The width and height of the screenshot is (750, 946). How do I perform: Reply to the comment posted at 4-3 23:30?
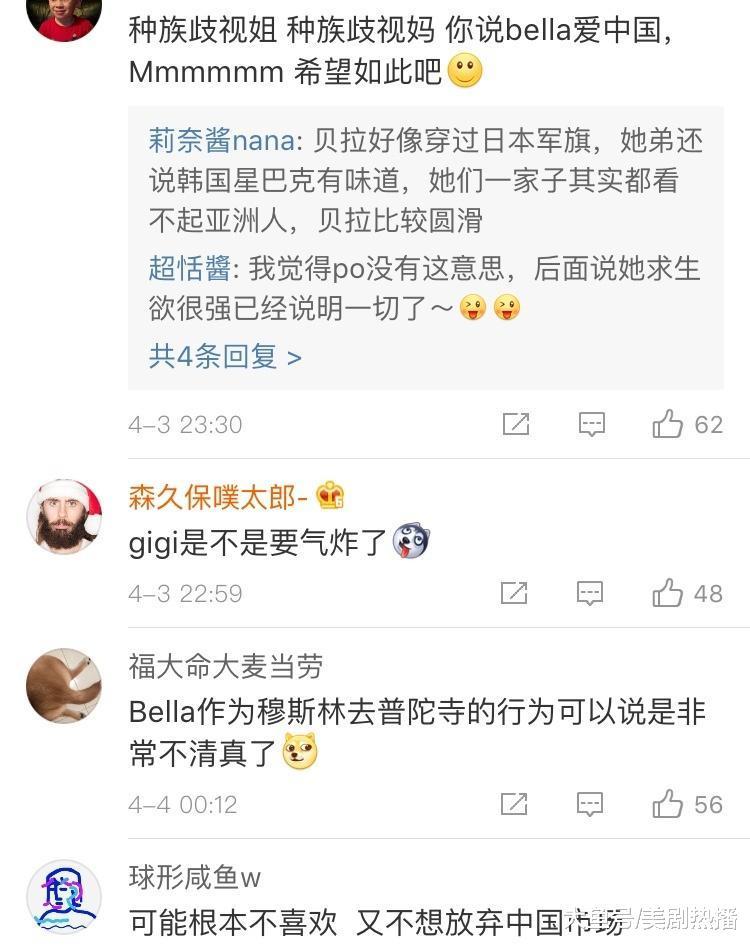[592, 424]
